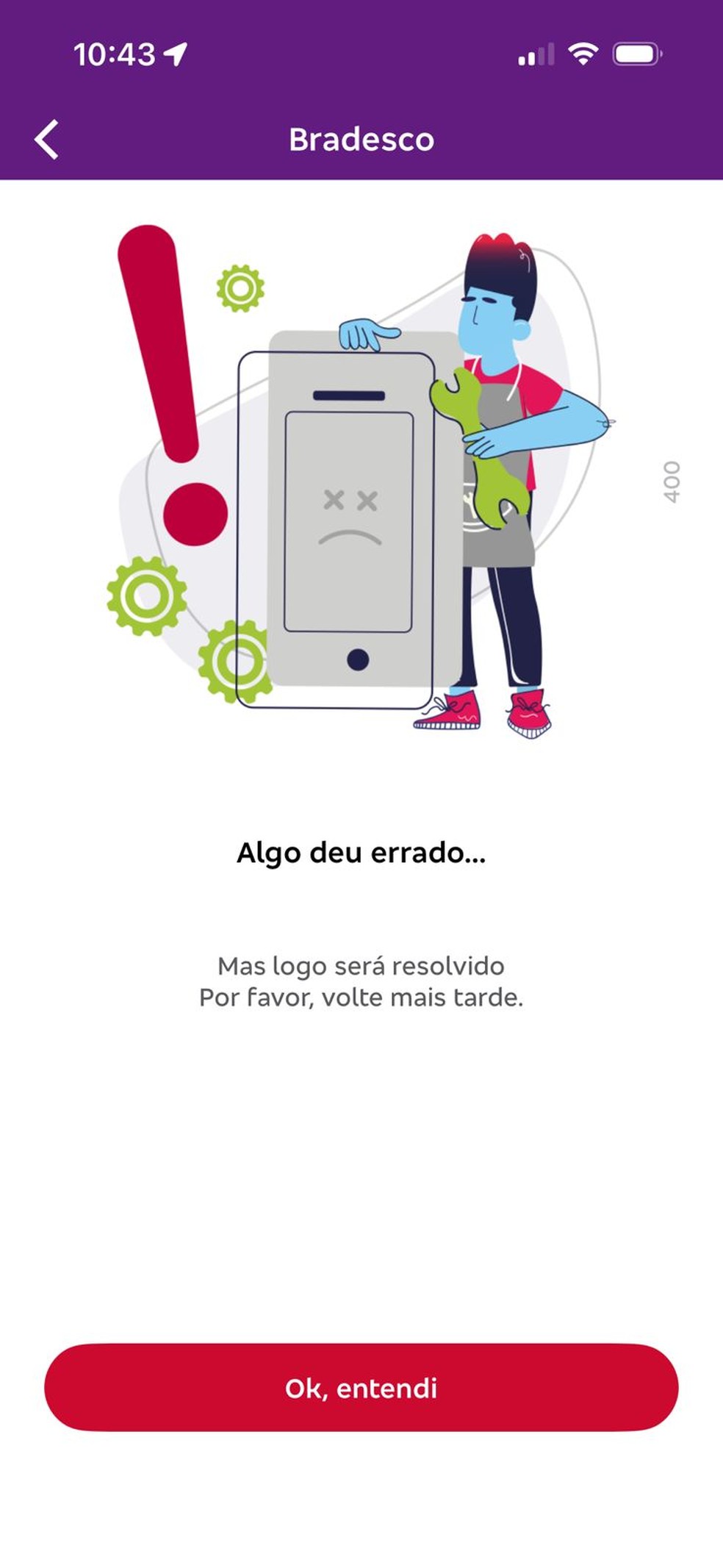Click the vertical '400' error code label
The image size is (723, 1568).
[x=673, y=482]
